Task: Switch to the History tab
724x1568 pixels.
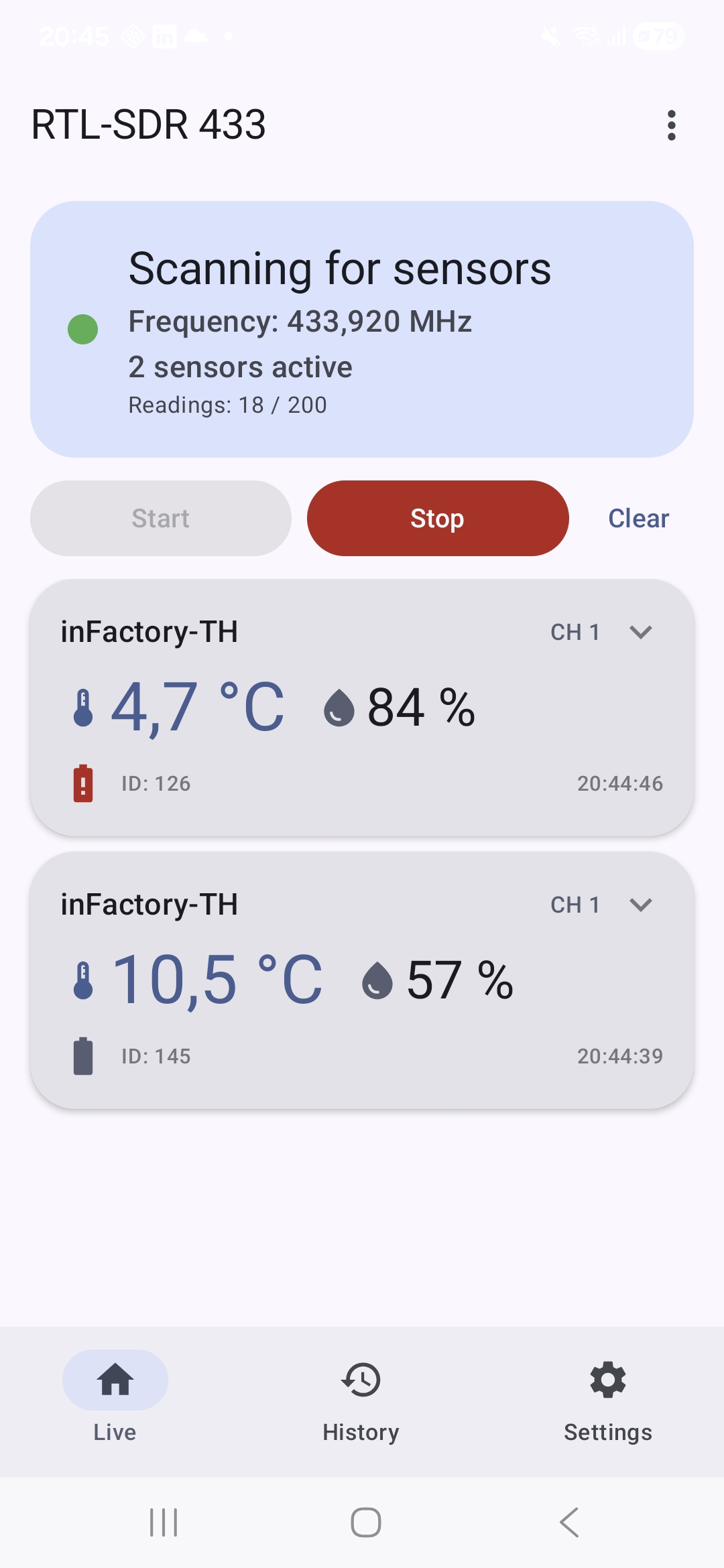Action: pyautogui.click(x=361, y=1399)
